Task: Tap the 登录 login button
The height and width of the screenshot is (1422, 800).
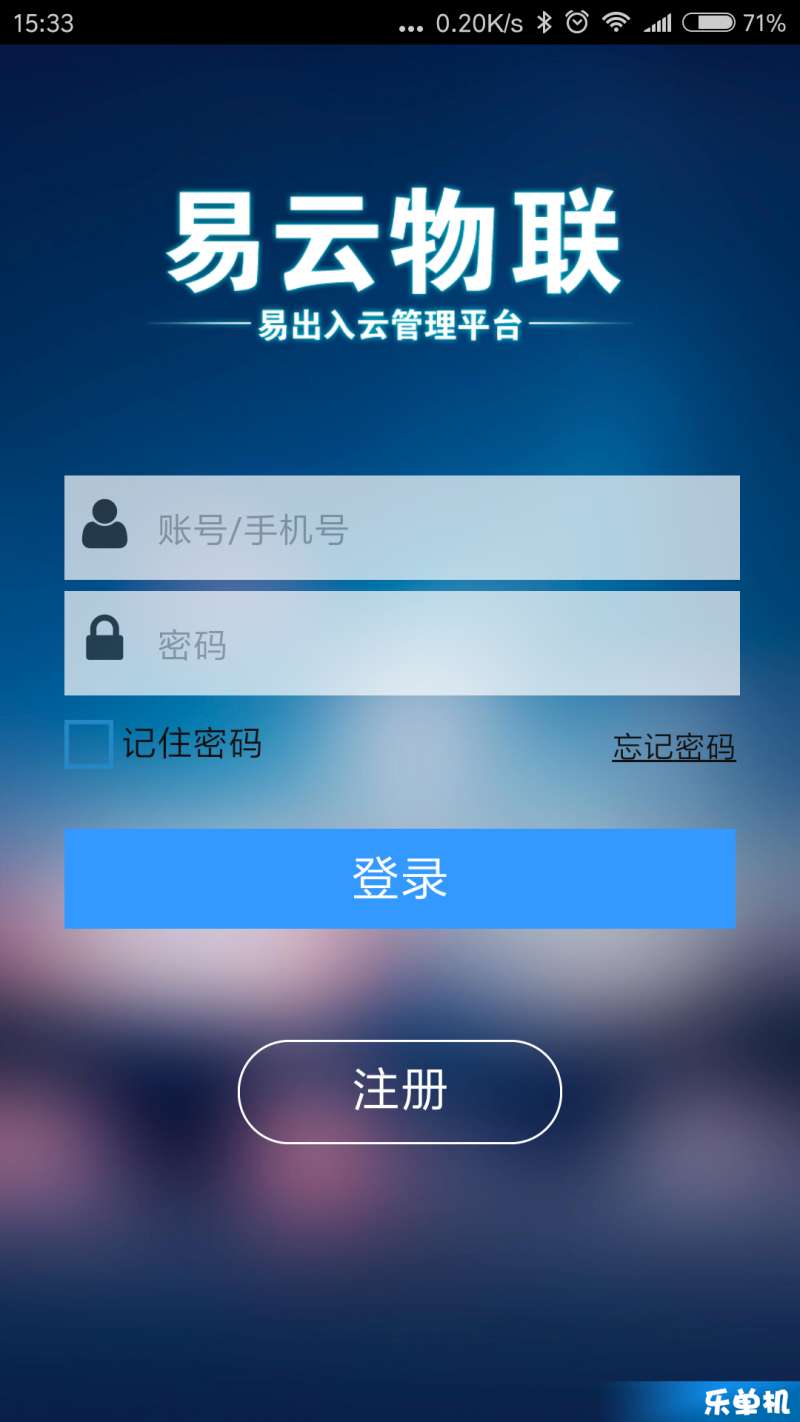Action: (x=400, y=878)
